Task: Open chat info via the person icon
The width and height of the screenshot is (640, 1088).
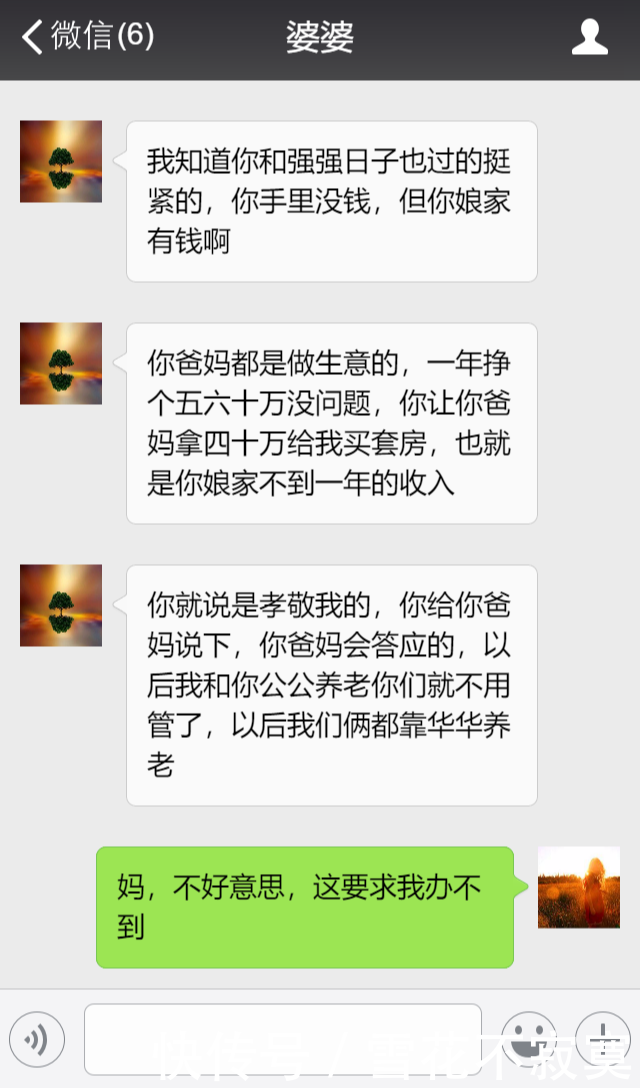Action: (589, 38)
